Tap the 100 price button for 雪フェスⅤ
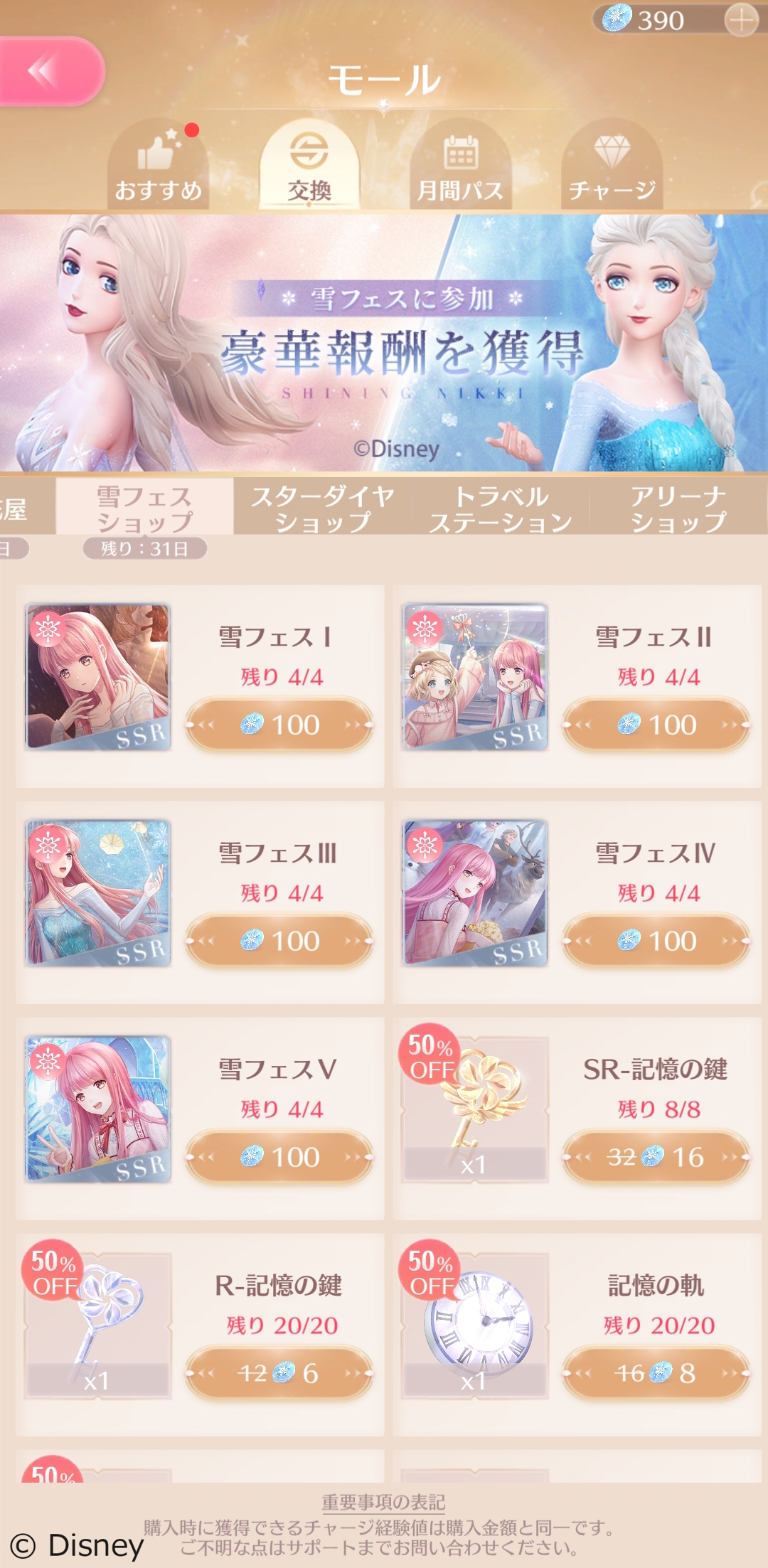Screen dimensions: 768x1568 (x=279, y=1157)
